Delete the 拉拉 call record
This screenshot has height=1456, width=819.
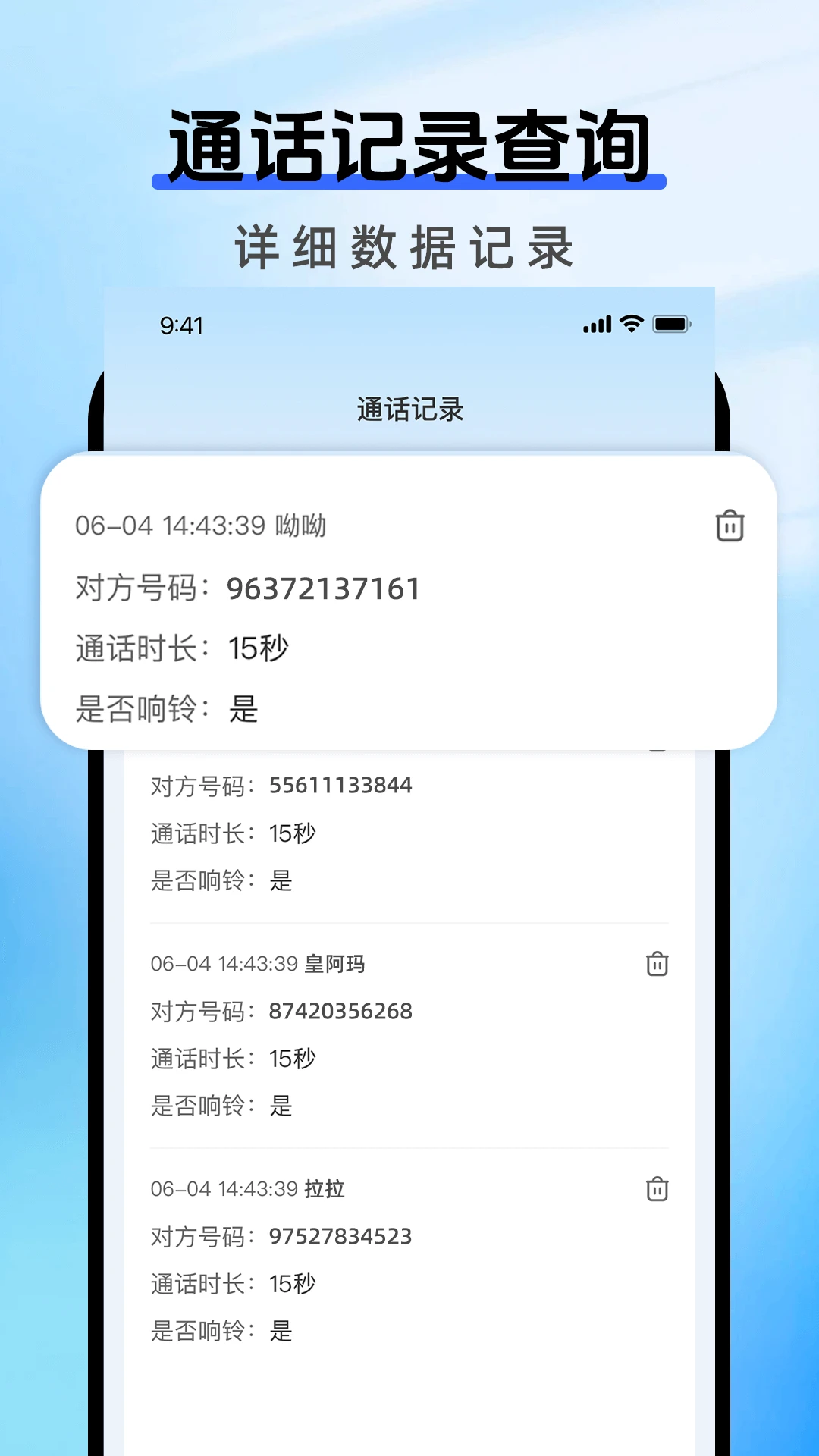click(657, 1189)
